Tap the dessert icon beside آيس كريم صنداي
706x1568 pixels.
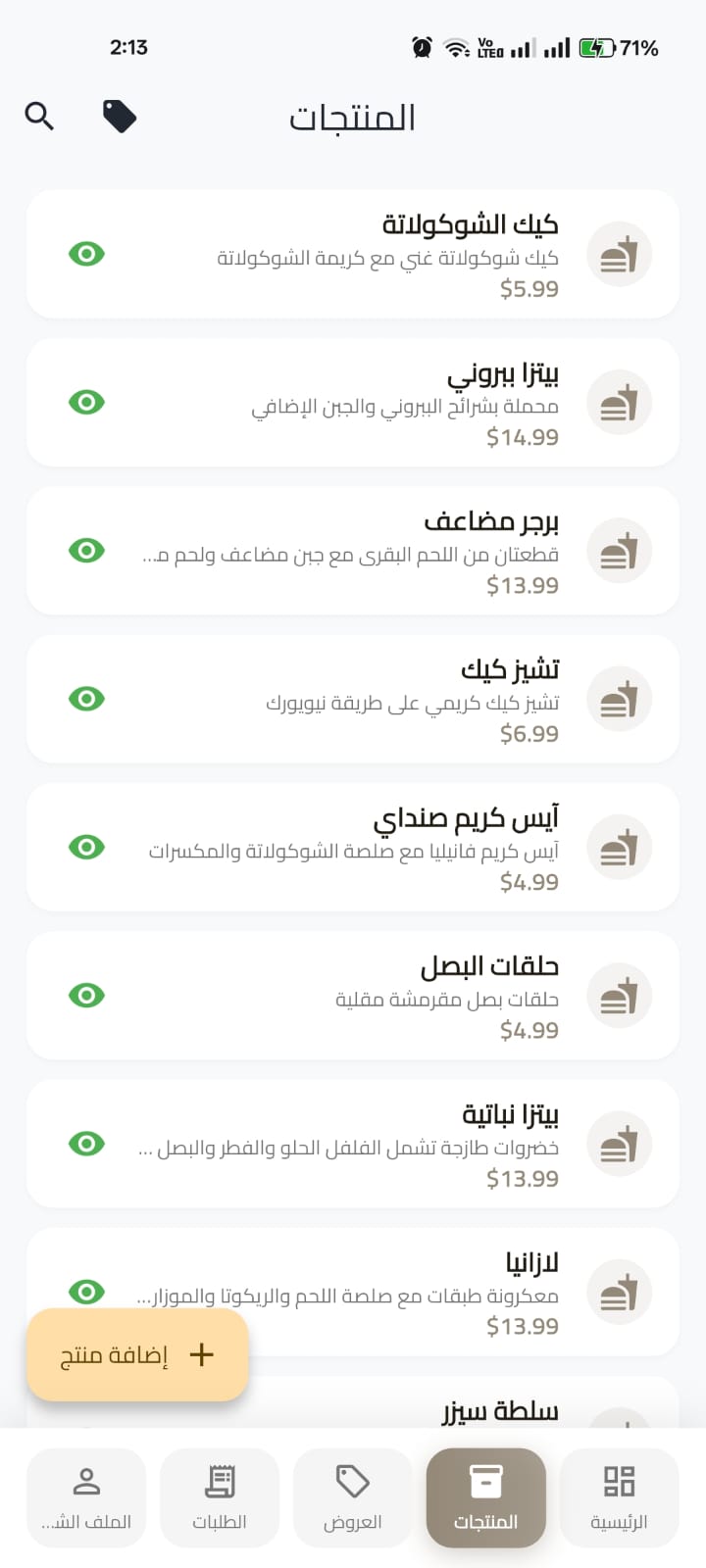click(619, 847)
